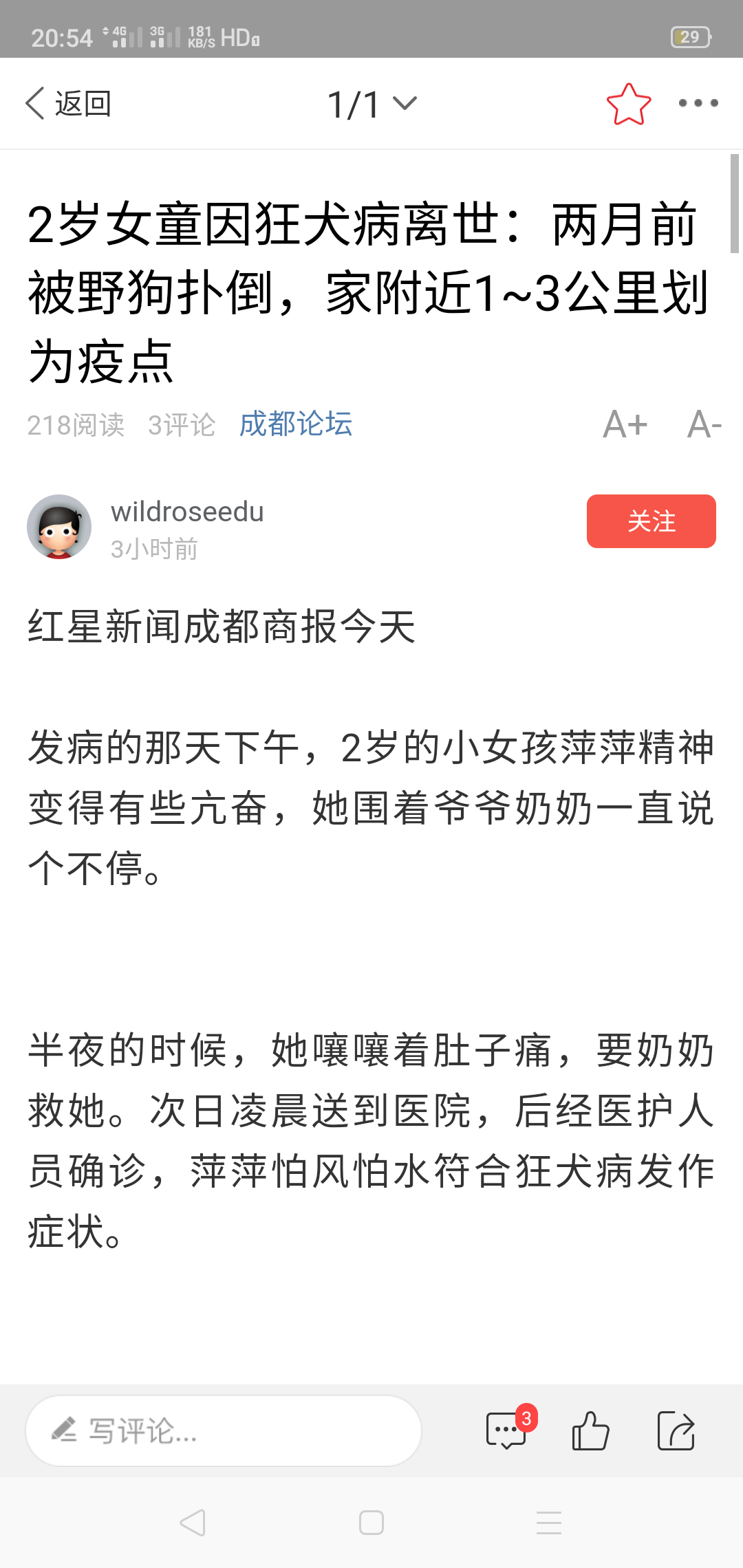Increase font size with A+
Viewport: 743px width, 1568px height.
tap(625, 424)
